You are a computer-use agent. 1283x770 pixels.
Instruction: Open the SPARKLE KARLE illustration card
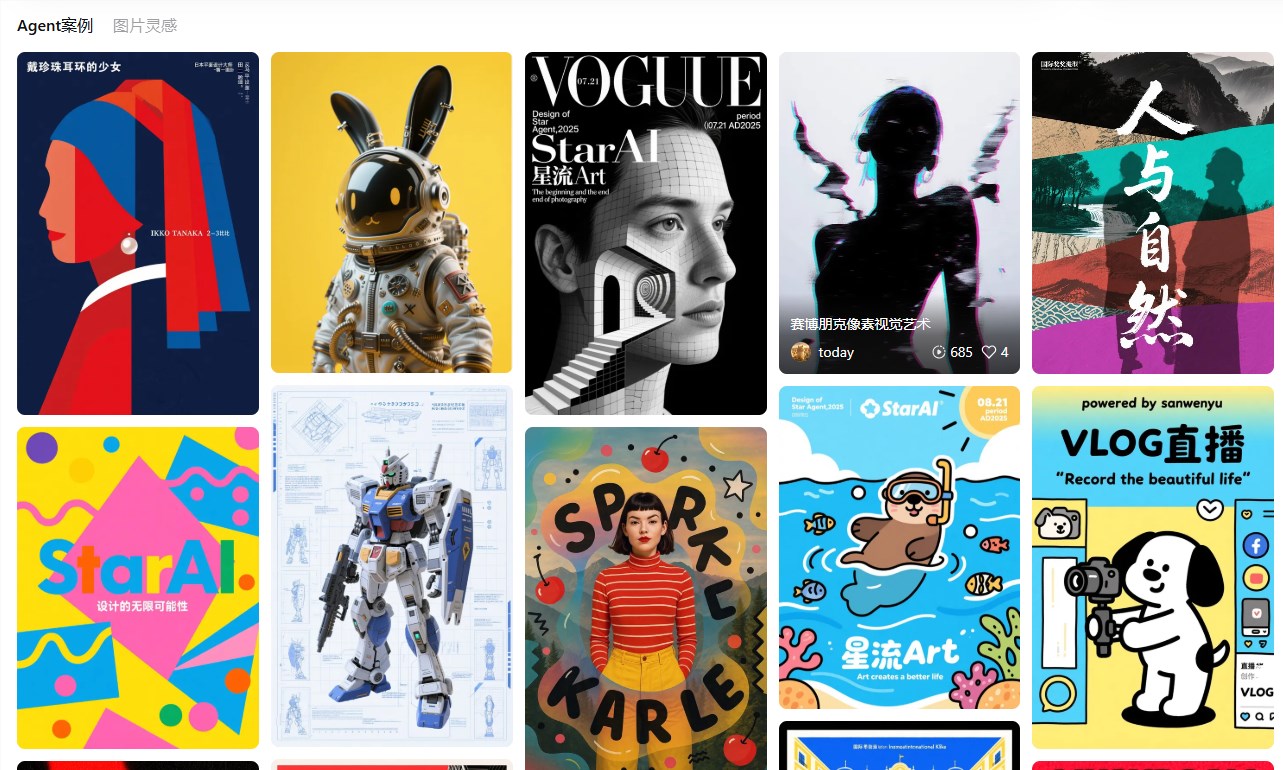(x=645, y=598)
